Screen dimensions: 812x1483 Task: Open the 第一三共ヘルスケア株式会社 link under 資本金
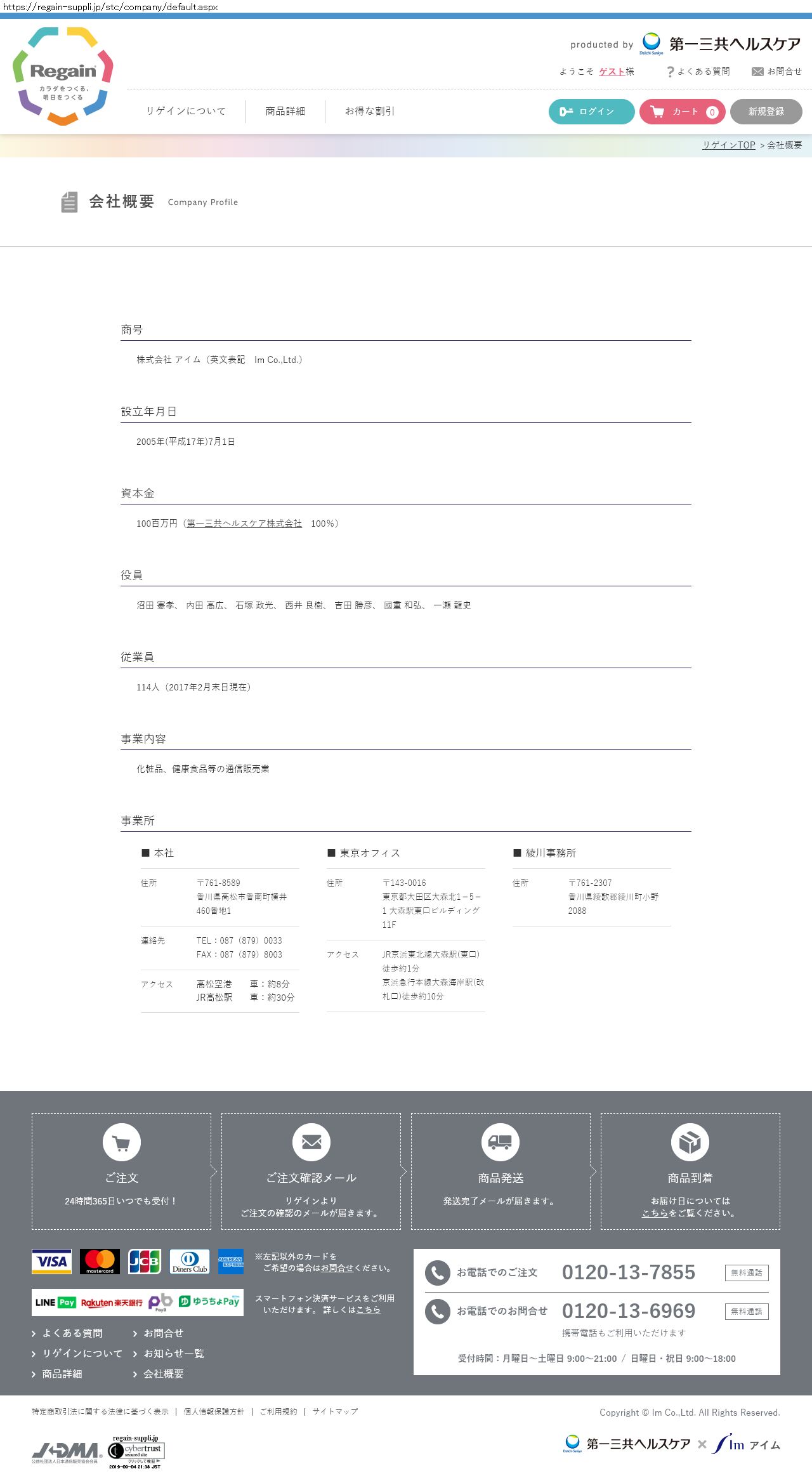[x=244, y=524]
